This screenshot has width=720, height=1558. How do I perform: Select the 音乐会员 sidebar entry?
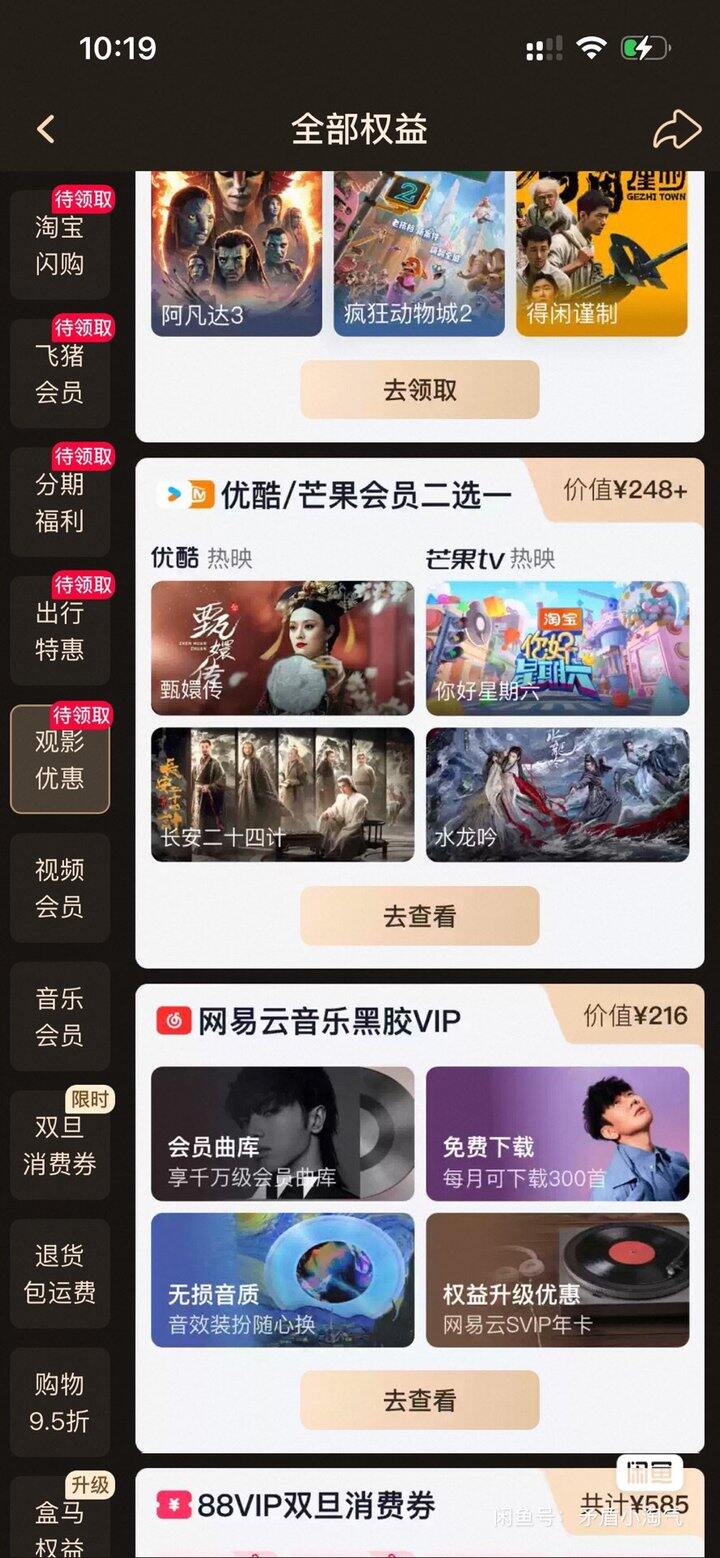(x=59, y=1017)
